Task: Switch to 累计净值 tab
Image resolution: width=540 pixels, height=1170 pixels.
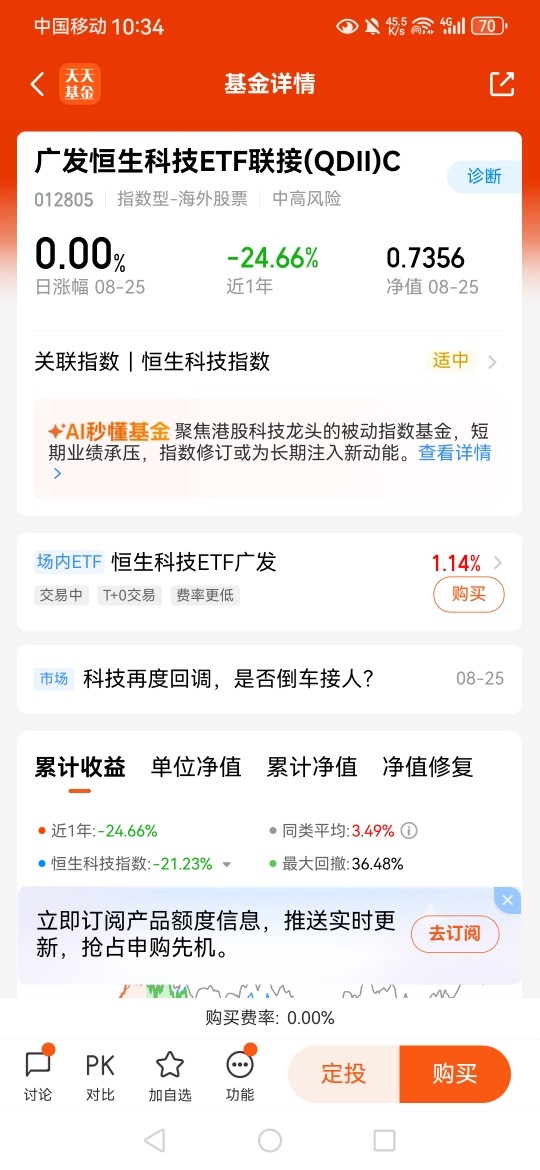Action: click(312, 767)
